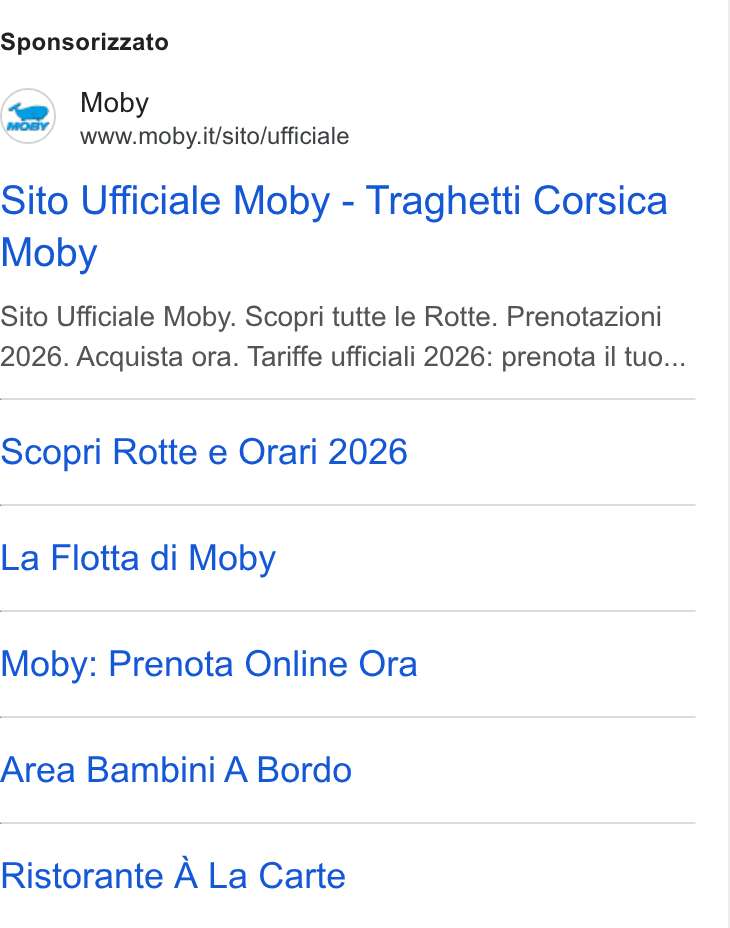Viewport: 730px width, 928px height.
Task: Open the Sito Ufficiale Moby ad headline
Action: [334, 227]
